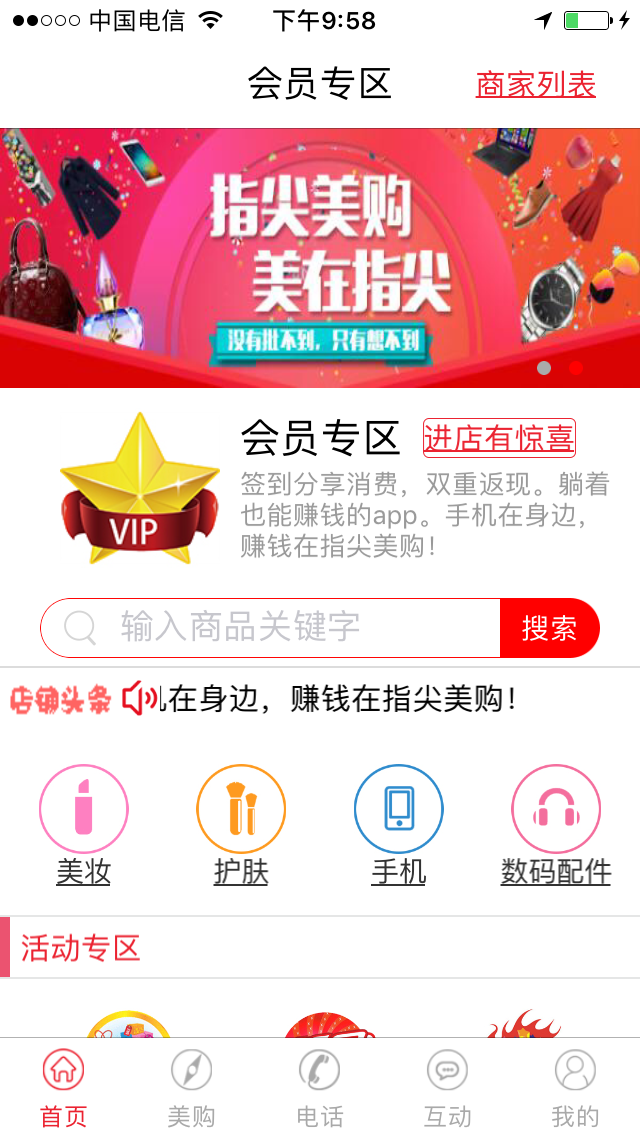The height and width of the screenshot is (1136, 640).
Task: Switch to the 我的 profile tab
Action: pyautogui.click(x=575, y=1087)
